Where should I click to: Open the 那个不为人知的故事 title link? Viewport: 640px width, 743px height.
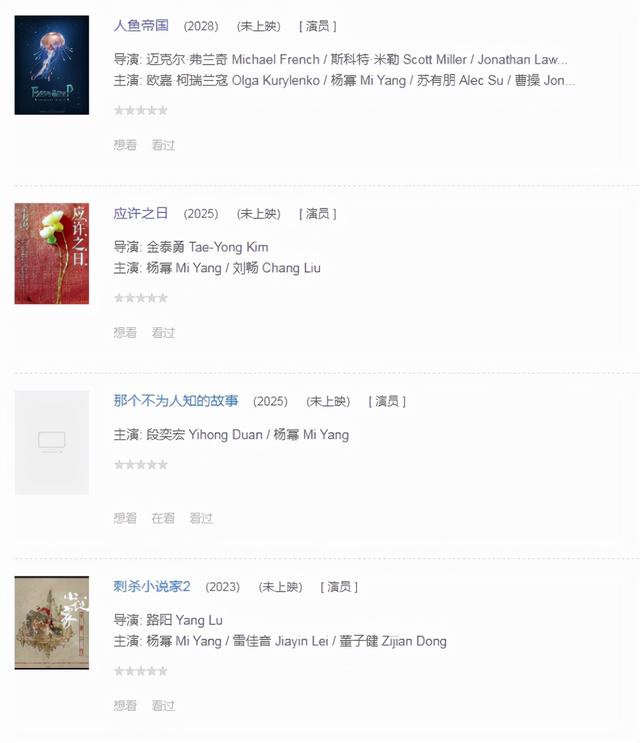tap(176, 401)
